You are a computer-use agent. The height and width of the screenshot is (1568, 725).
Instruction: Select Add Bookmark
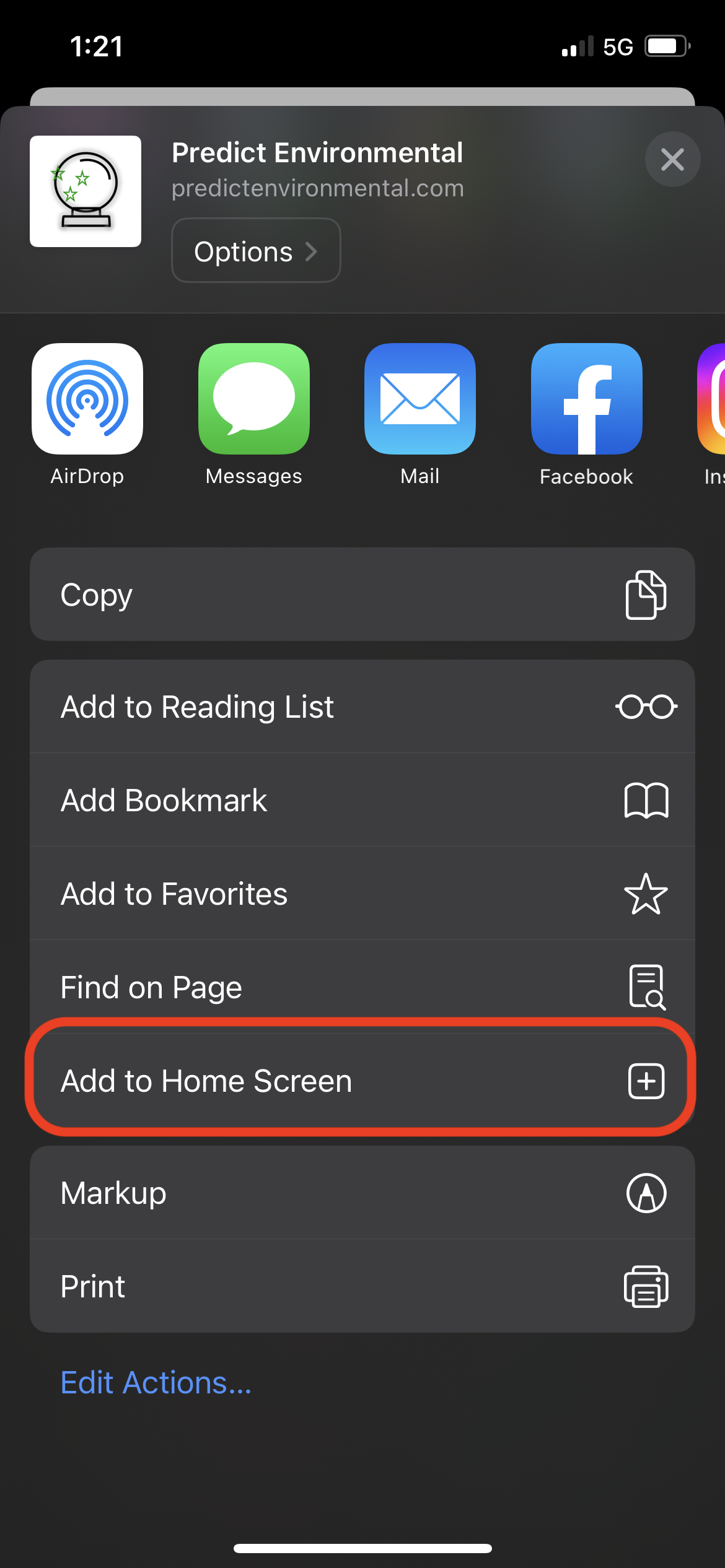(x=362, y=800)
